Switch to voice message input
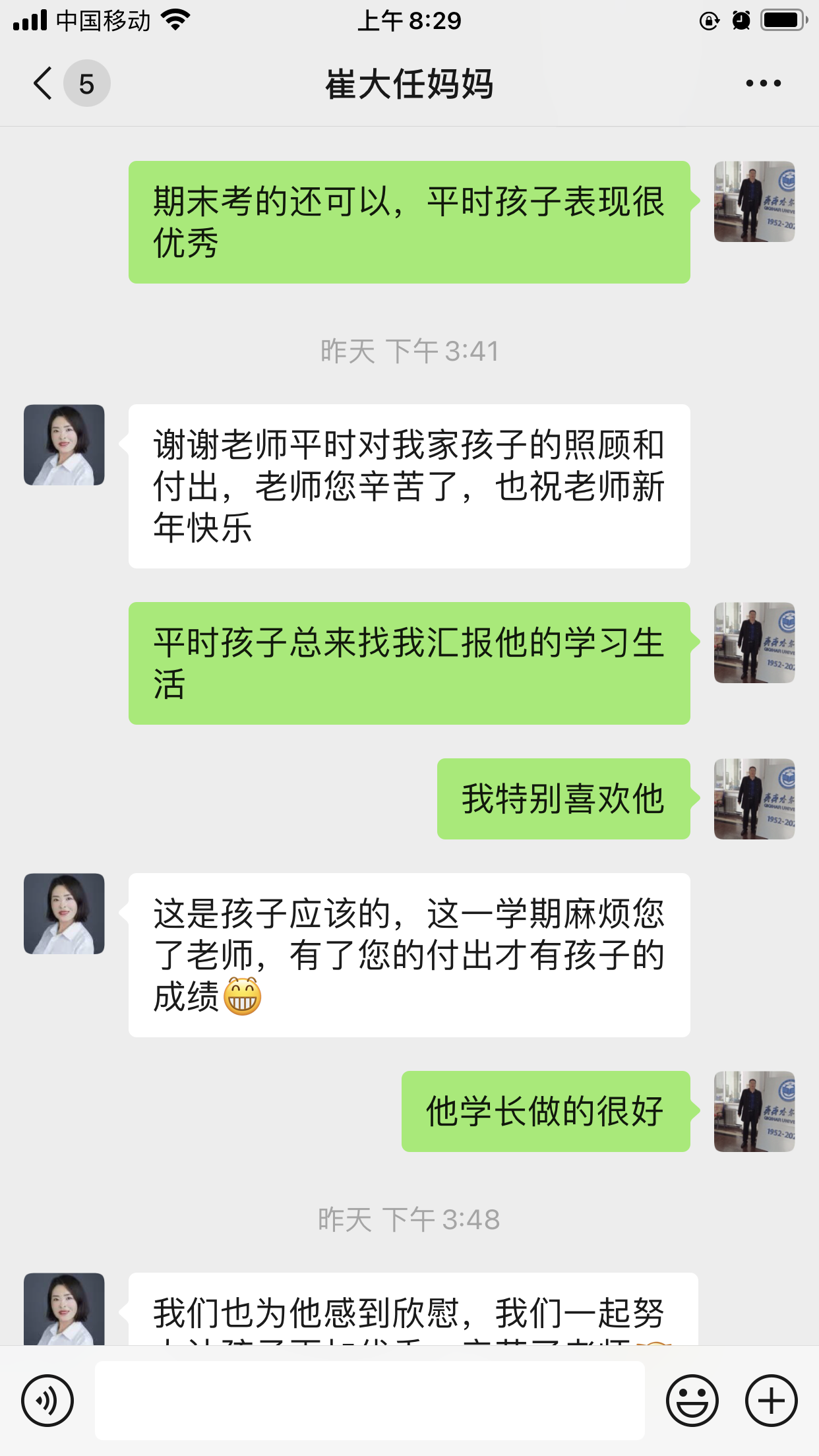This screenshot has height=1456, width=819. pos(47,1400)
